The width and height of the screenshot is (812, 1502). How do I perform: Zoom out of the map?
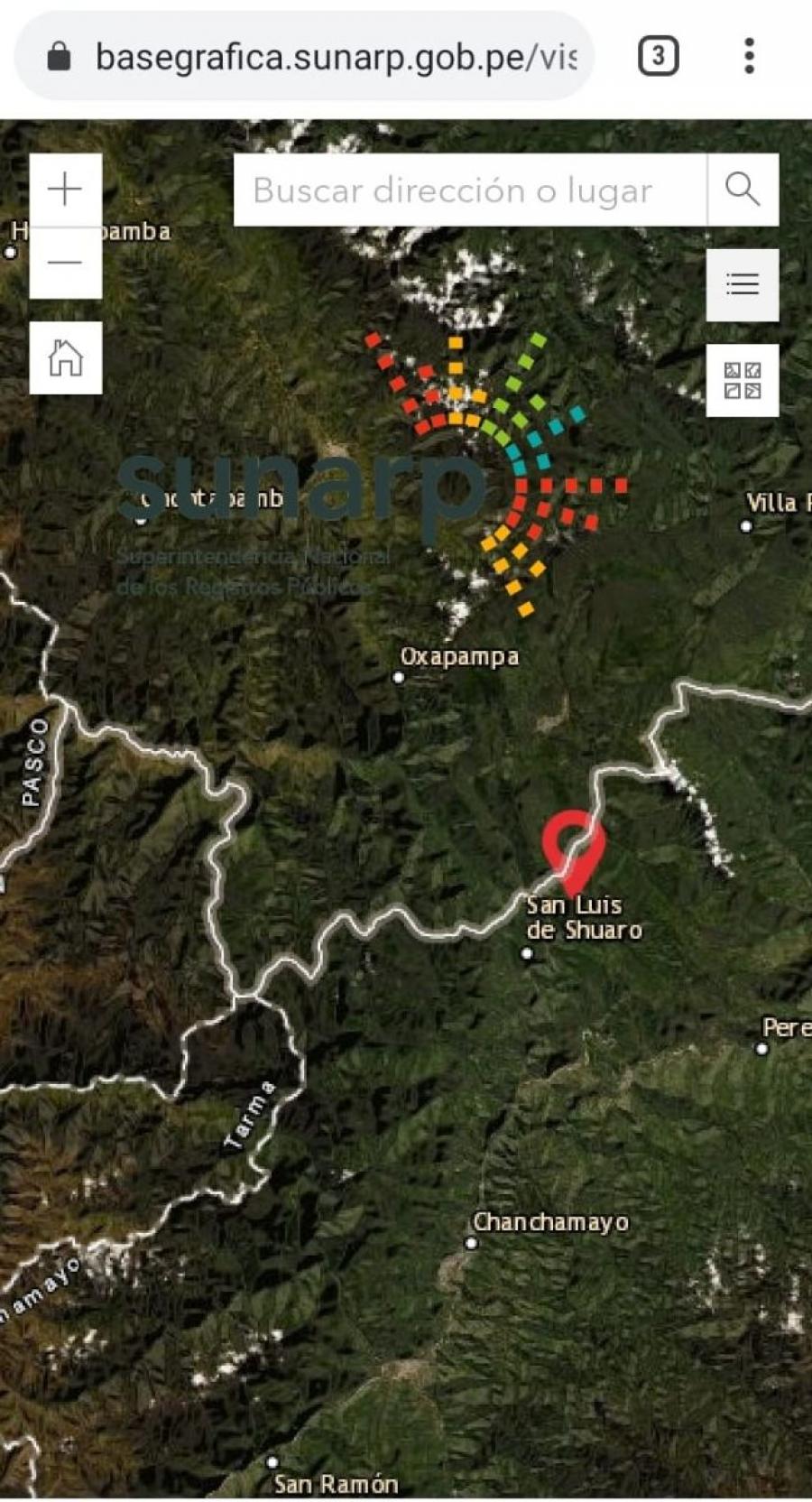point(65,263)
